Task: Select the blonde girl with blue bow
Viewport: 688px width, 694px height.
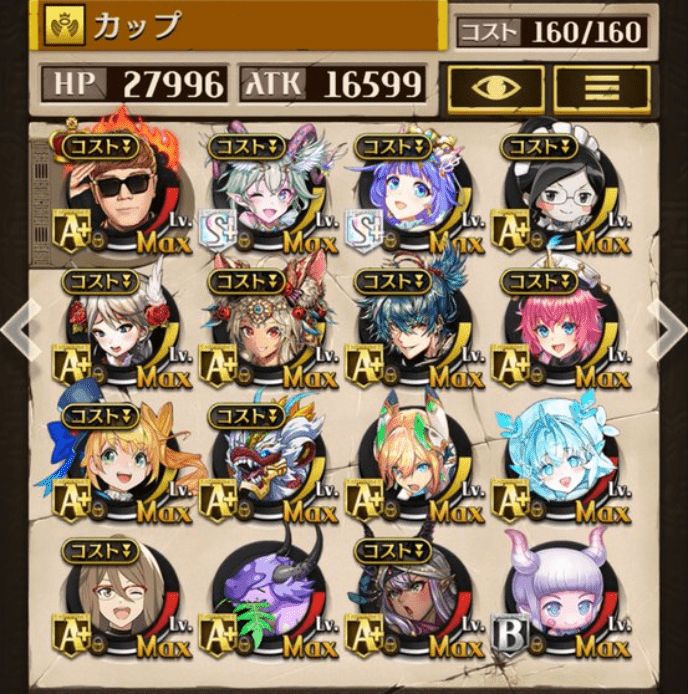Action: click(x=122, y=462)
